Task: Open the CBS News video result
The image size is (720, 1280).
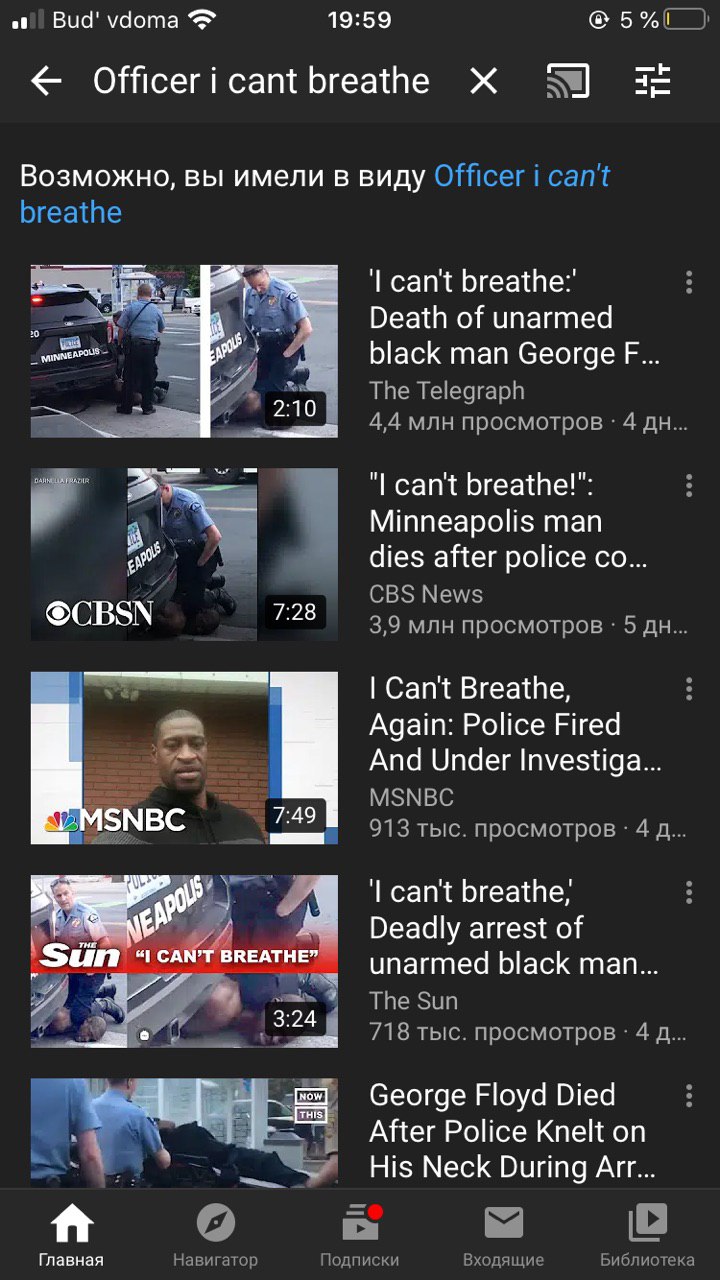Action: point(184,554)
